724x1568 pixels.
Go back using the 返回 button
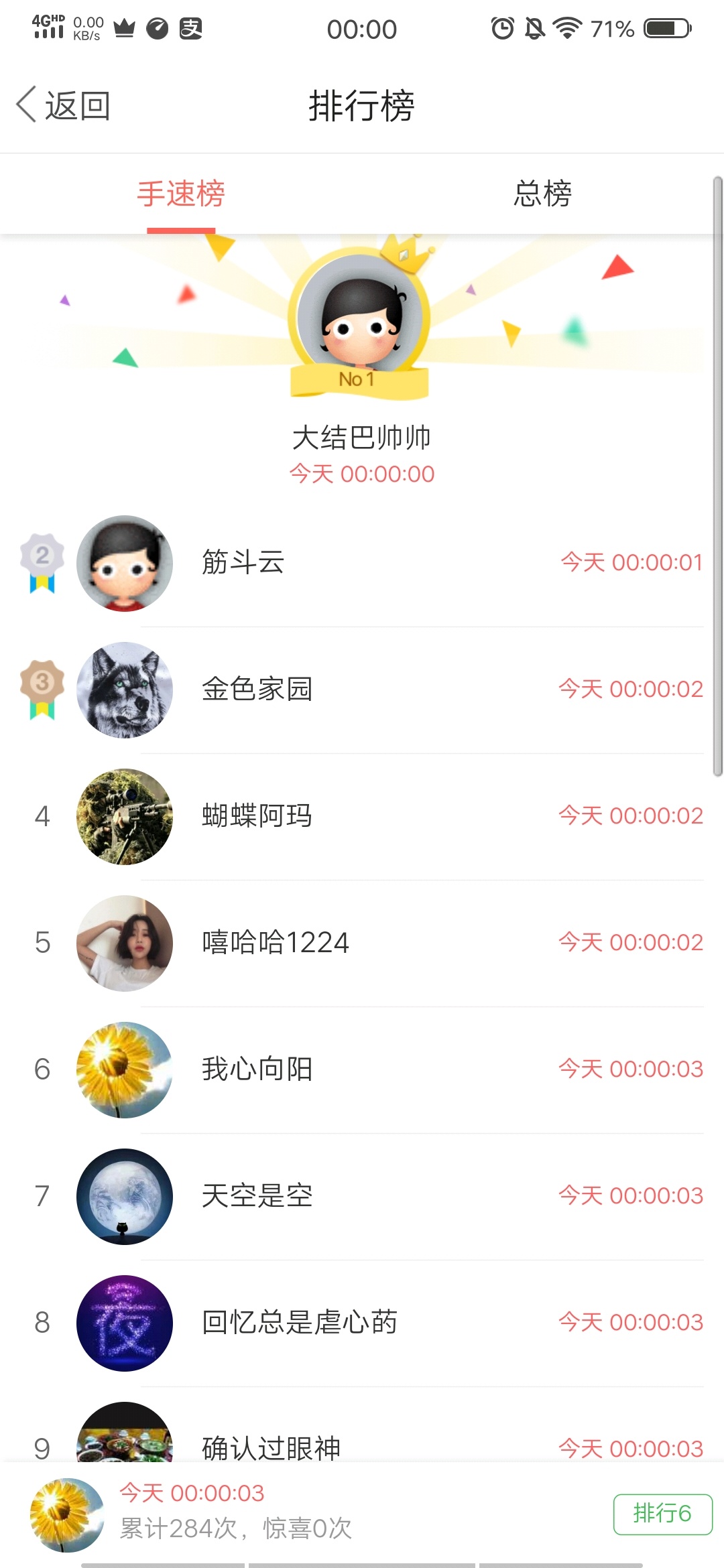click(64, 106)
